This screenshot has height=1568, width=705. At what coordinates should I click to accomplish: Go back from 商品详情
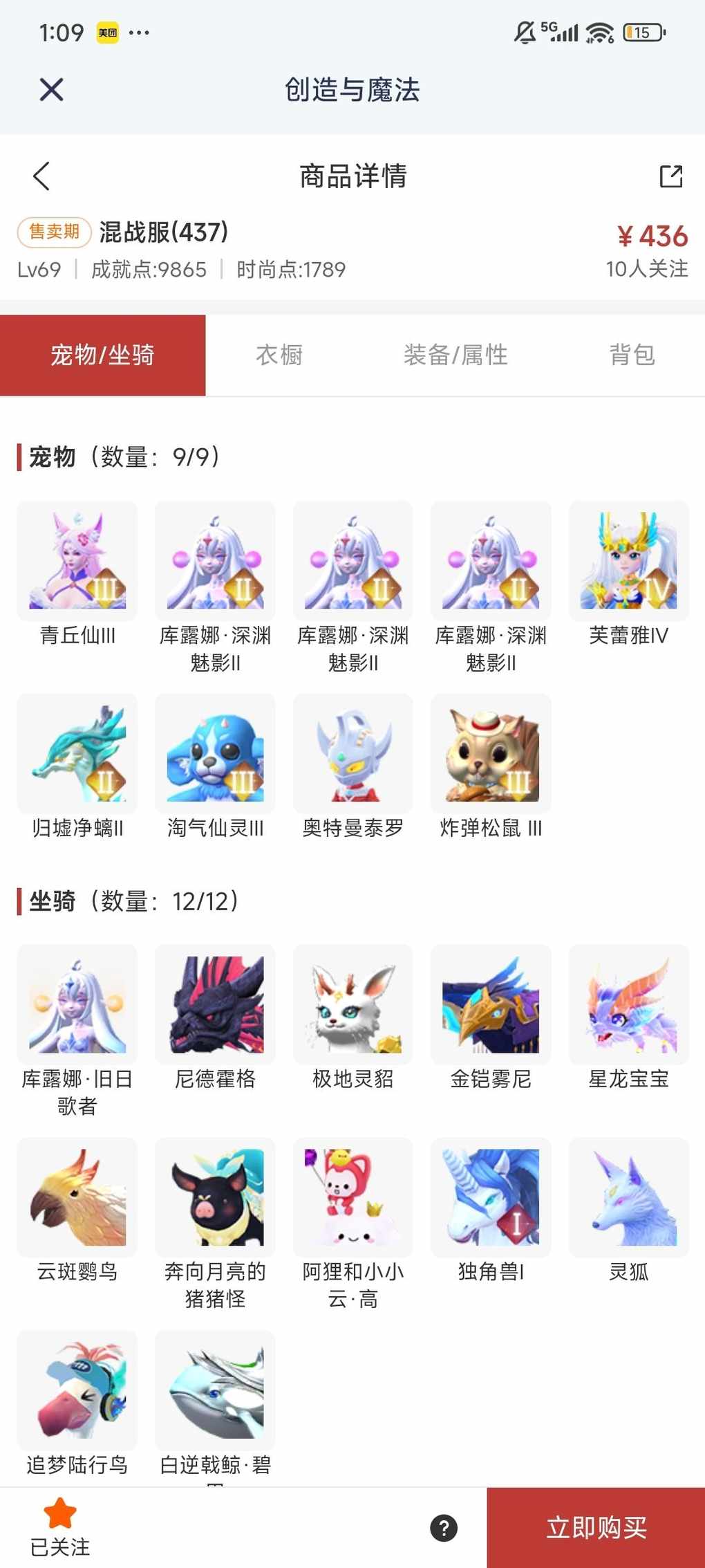(41, 176)
